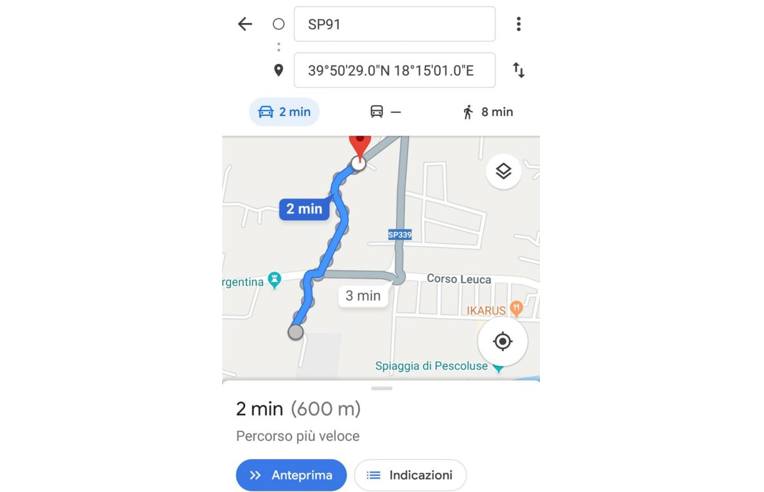Start the Anteprima route preview
Image resolution: width=764 pixels, height=492 pixels.
tap(291, 475)
